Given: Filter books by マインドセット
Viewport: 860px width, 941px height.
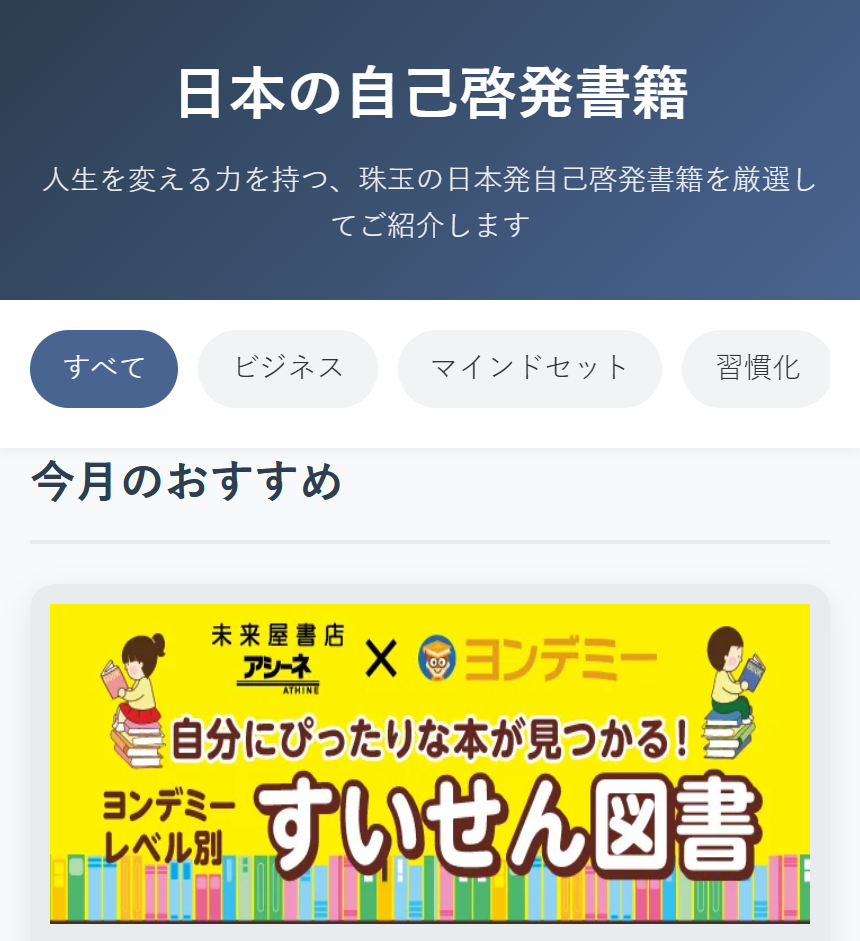Looking at the screenshot, I should (529, 368).
